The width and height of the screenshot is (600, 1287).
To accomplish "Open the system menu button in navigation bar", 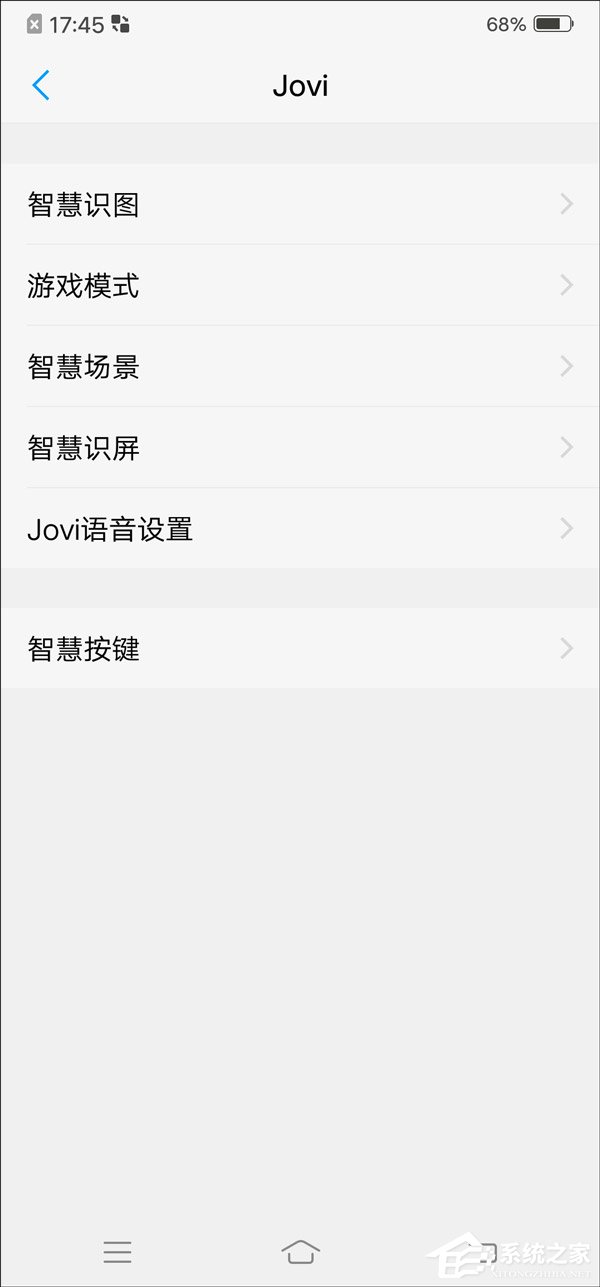I will pos(117,1251).
